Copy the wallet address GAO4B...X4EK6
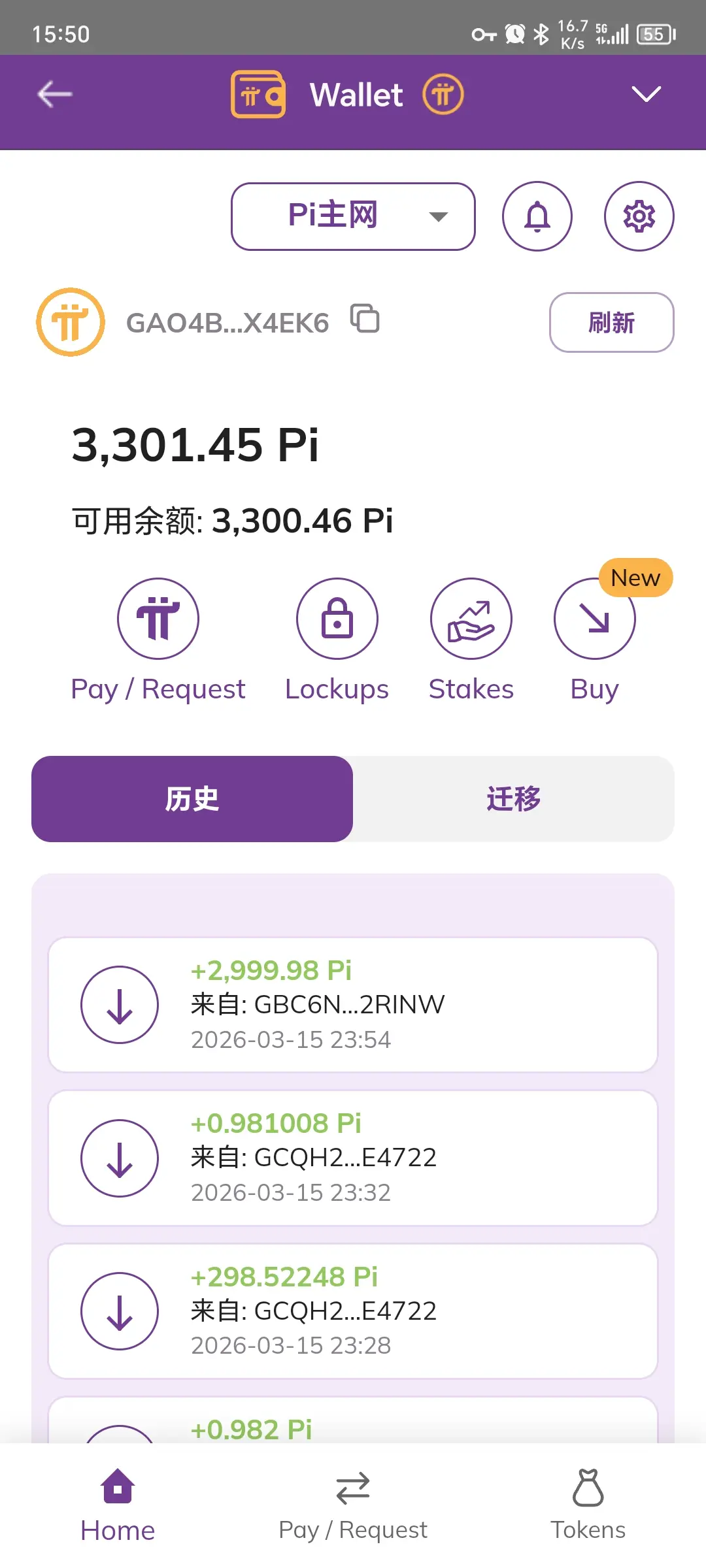This screenshot has width=706, height=1568. click(x=365, y=319)
